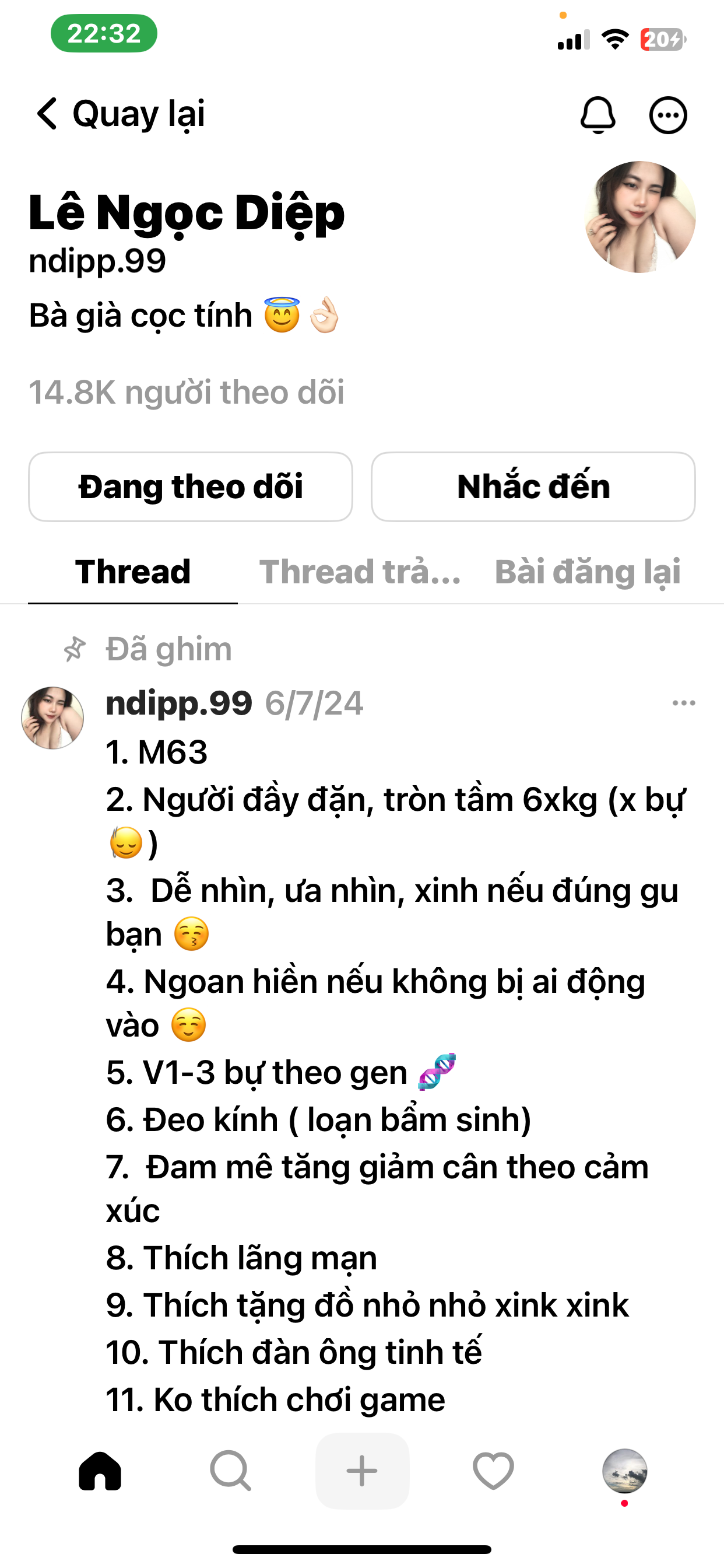Viewport: 724px width, 1568px height.
Task: Go back with the Quay lại button
Action: click(x=120, y=114)
